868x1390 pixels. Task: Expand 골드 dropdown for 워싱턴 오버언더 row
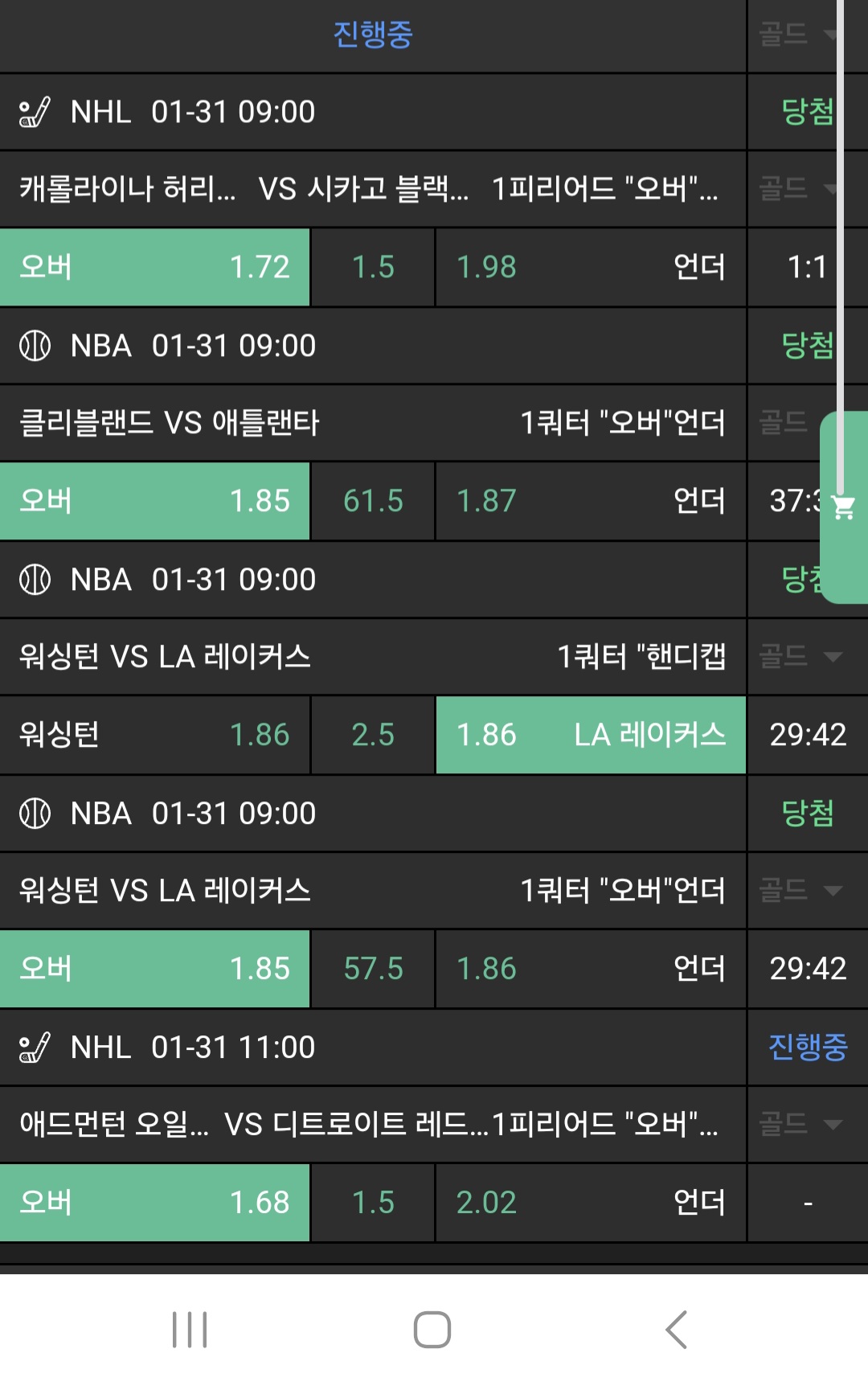coord(800,891)
